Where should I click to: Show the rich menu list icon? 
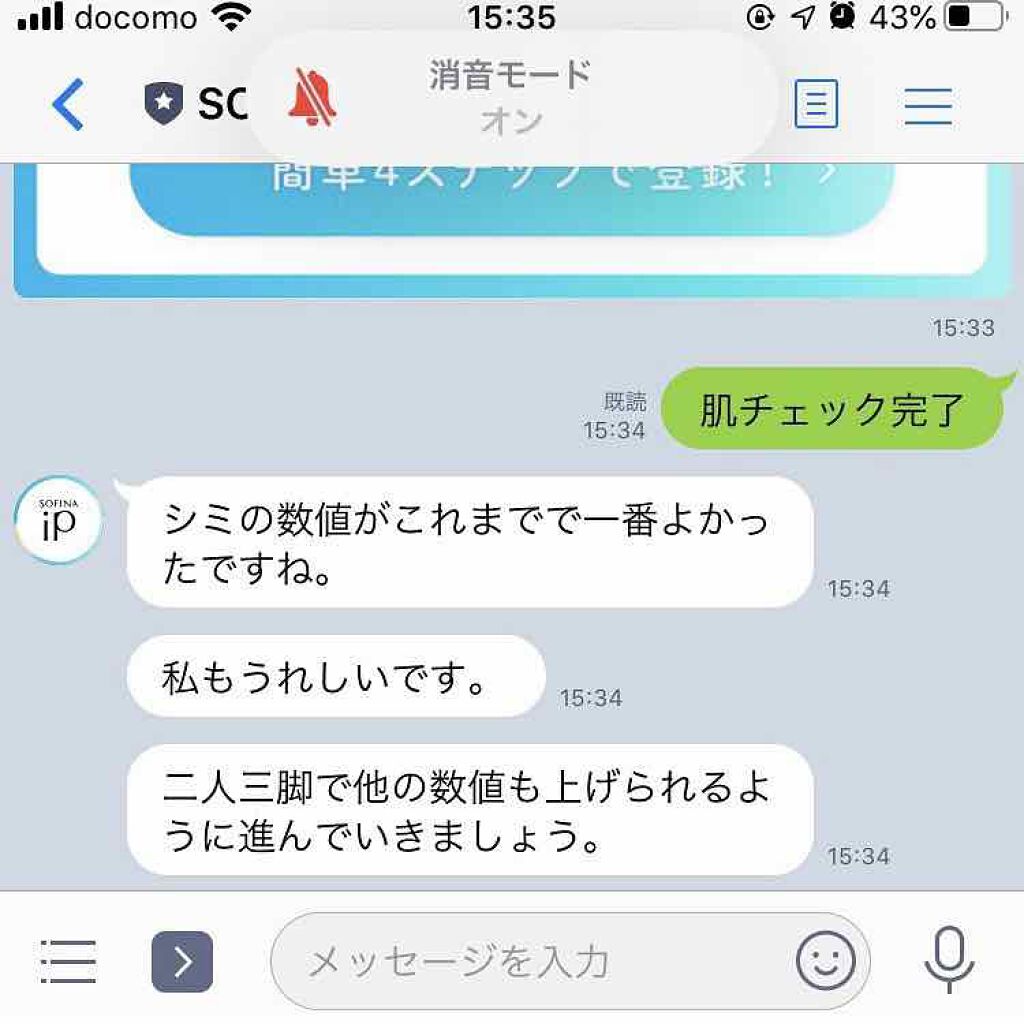point(68,962)
